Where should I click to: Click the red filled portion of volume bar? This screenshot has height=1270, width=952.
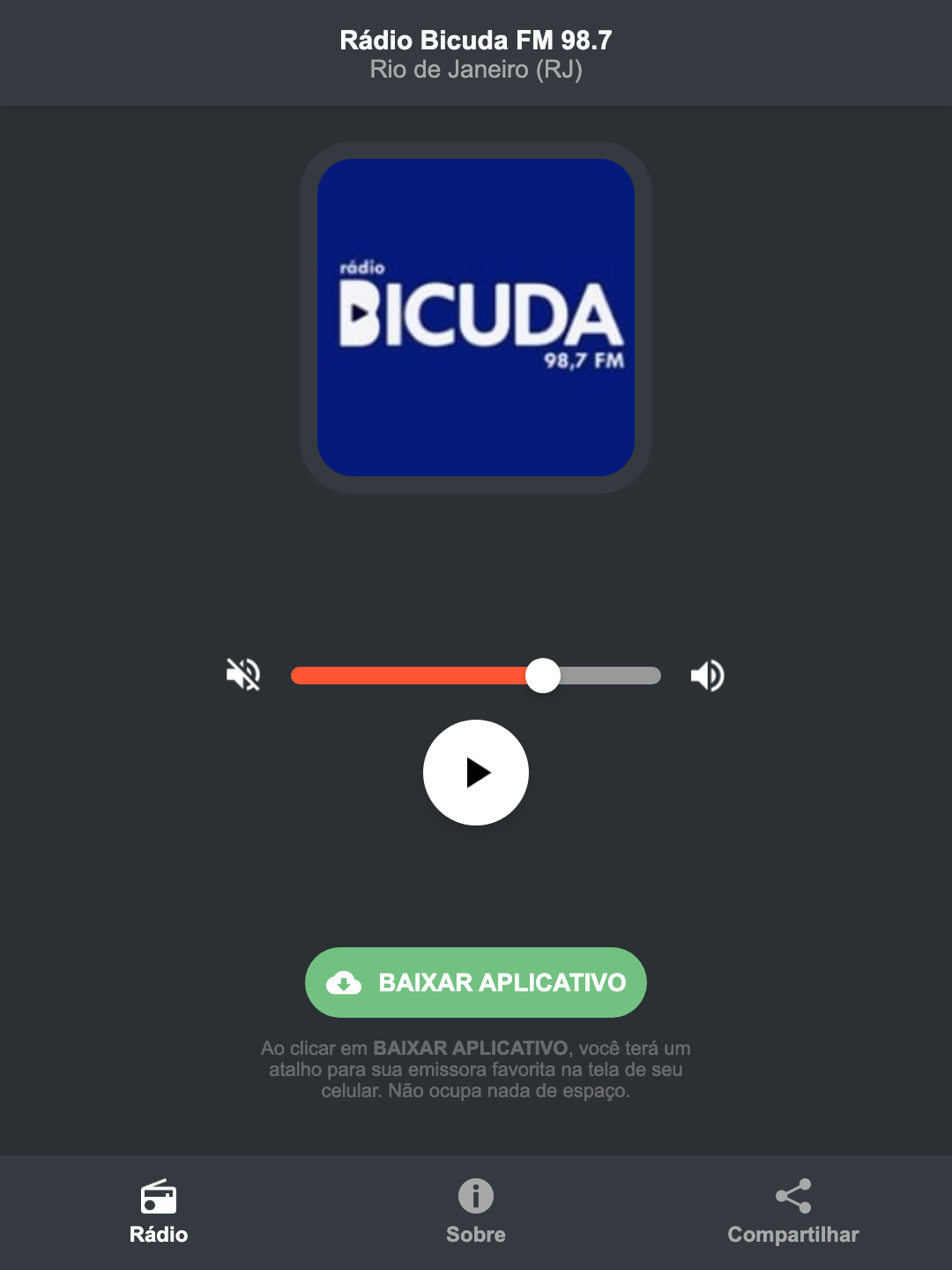pyautogui.click(x=414, y=675)
